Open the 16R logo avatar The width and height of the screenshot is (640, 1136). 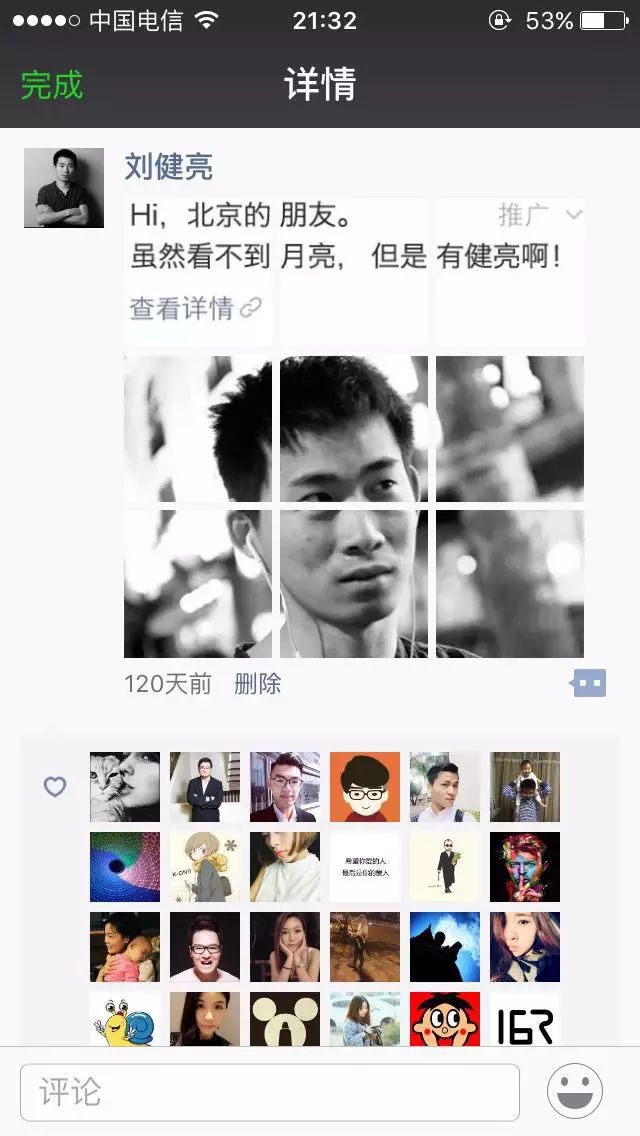click(525, 1018)
